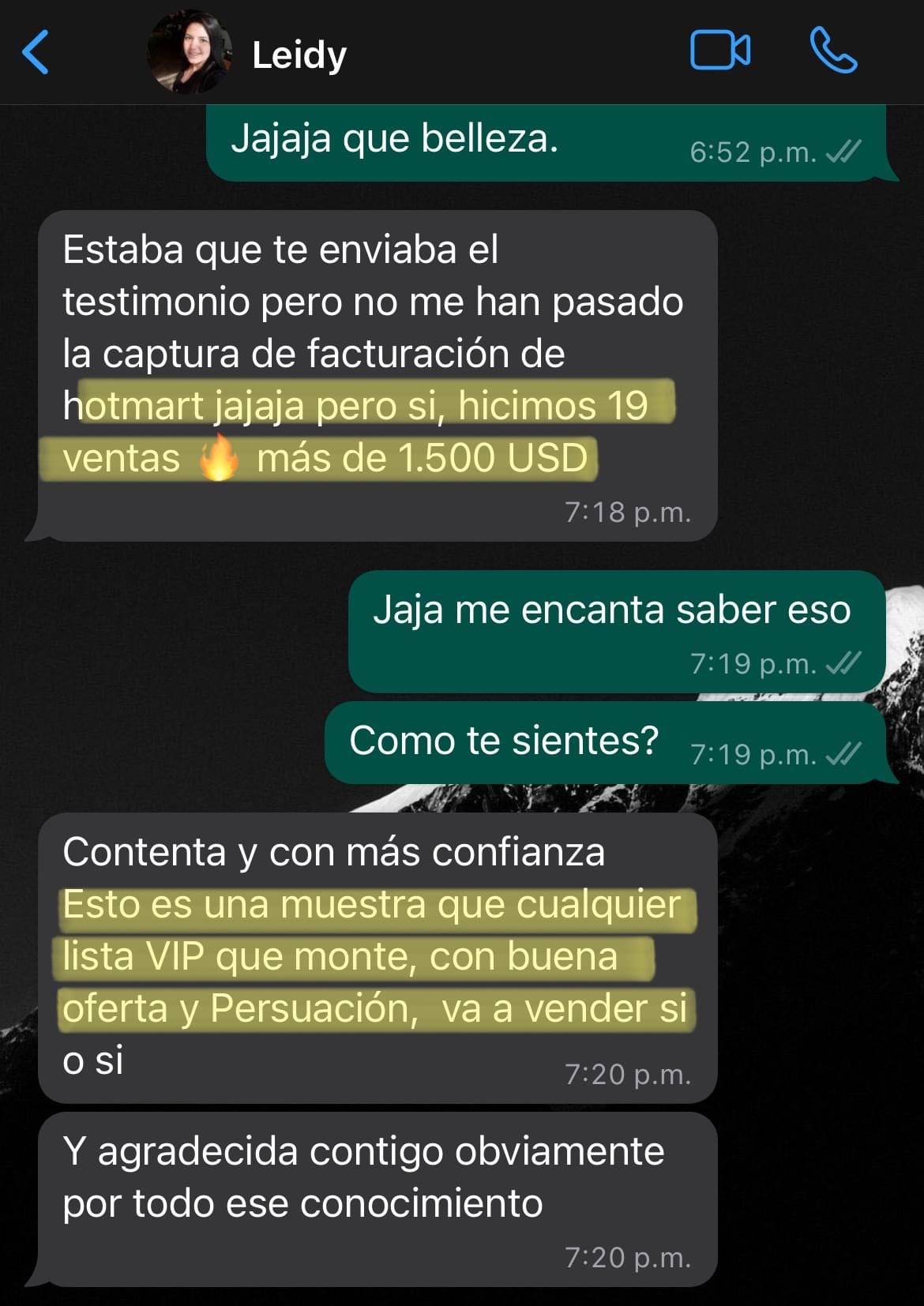Go back to the chat list
This screenshot has height=1306, width=924.
36,52
